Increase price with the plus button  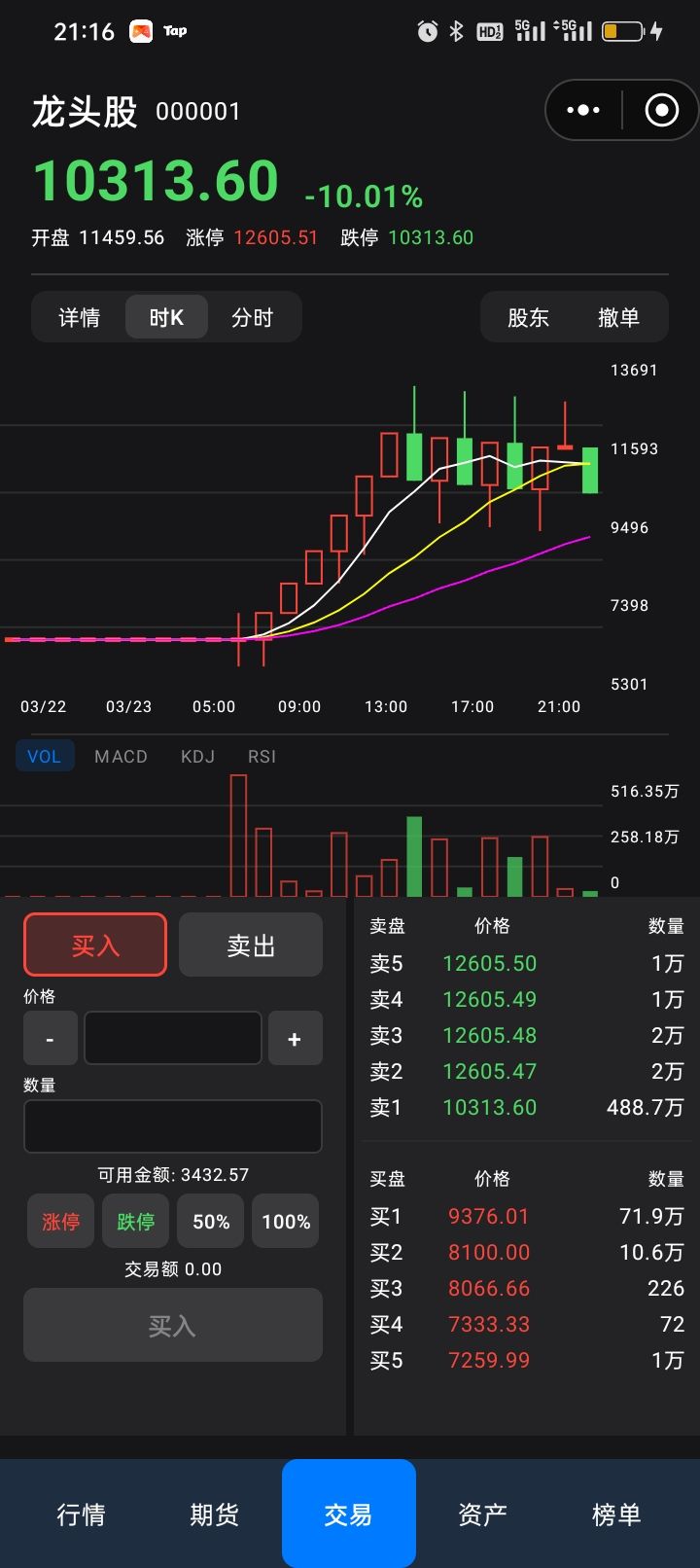tap(295, 1039)
